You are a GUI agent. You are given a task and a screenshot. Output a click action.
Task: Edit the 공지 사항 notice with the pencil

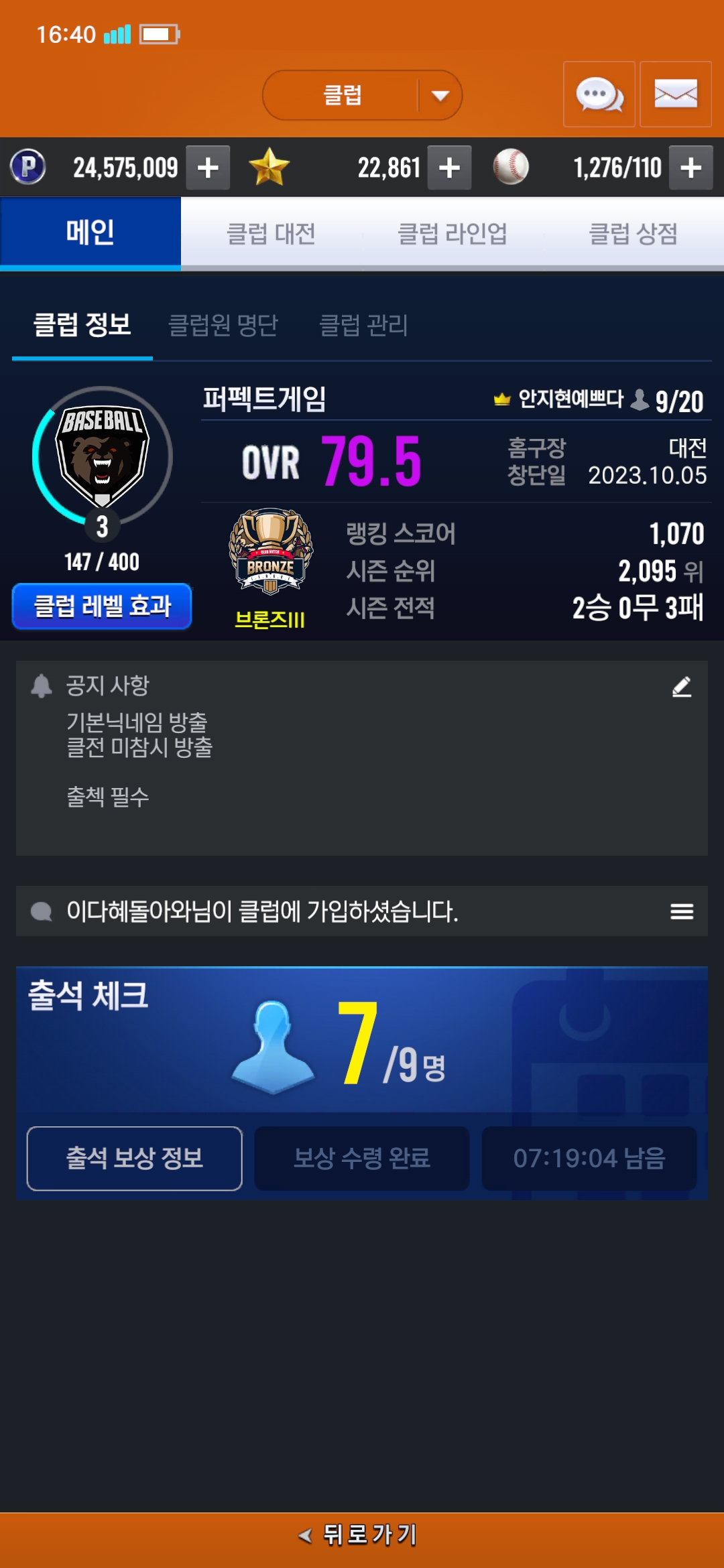coord(682,686)
